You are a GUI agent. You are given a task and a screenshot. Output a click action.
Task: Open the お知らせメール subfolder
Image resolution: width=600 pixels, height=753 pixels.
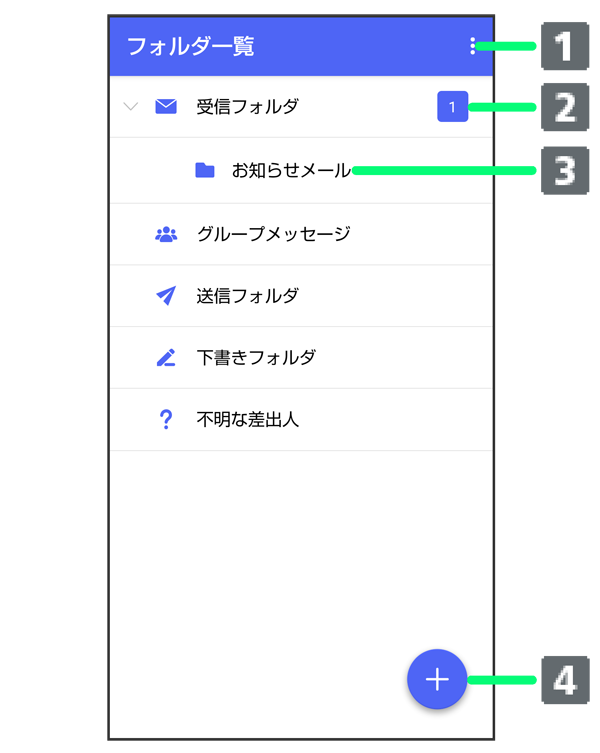(x=290, y=171)
